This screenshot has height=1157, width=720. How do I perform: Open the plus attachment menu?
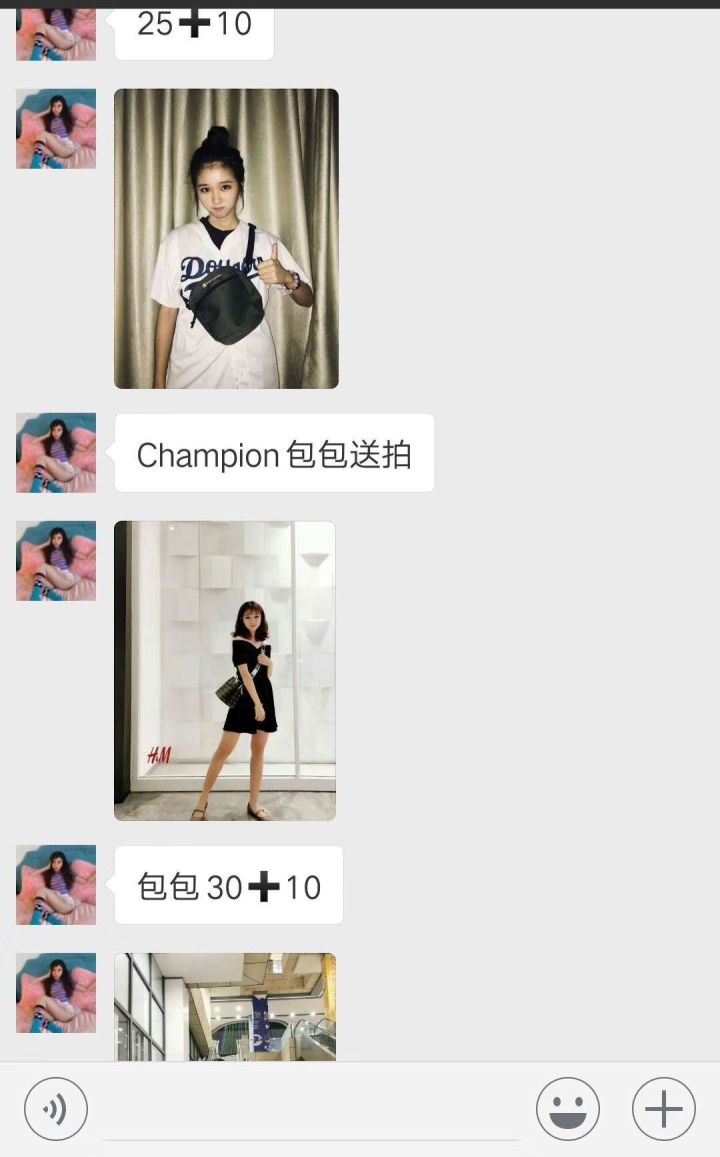coord(663,1108)
